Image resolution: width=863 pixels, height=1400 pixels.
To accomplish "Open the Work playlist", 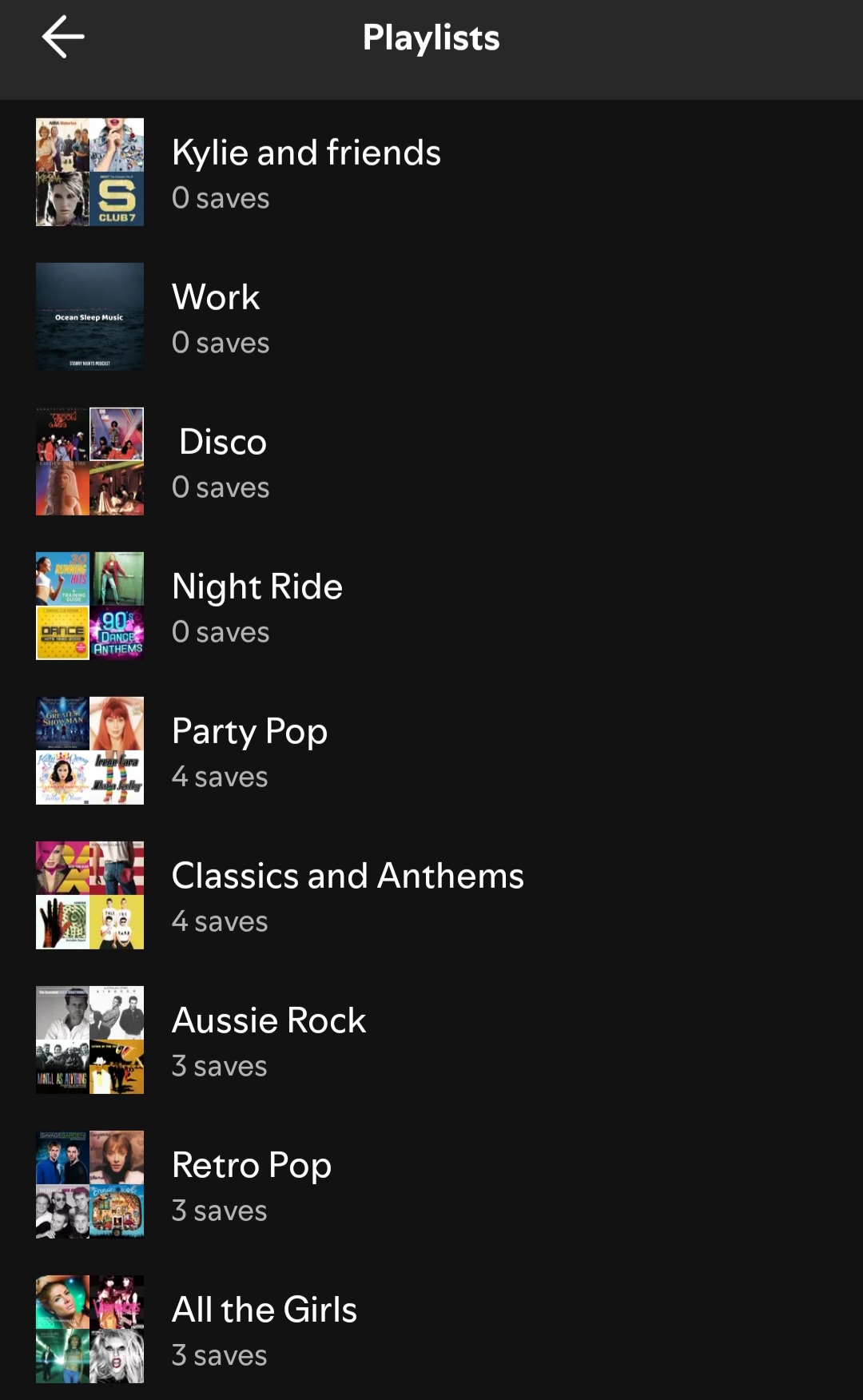I will tap(216, 316).
